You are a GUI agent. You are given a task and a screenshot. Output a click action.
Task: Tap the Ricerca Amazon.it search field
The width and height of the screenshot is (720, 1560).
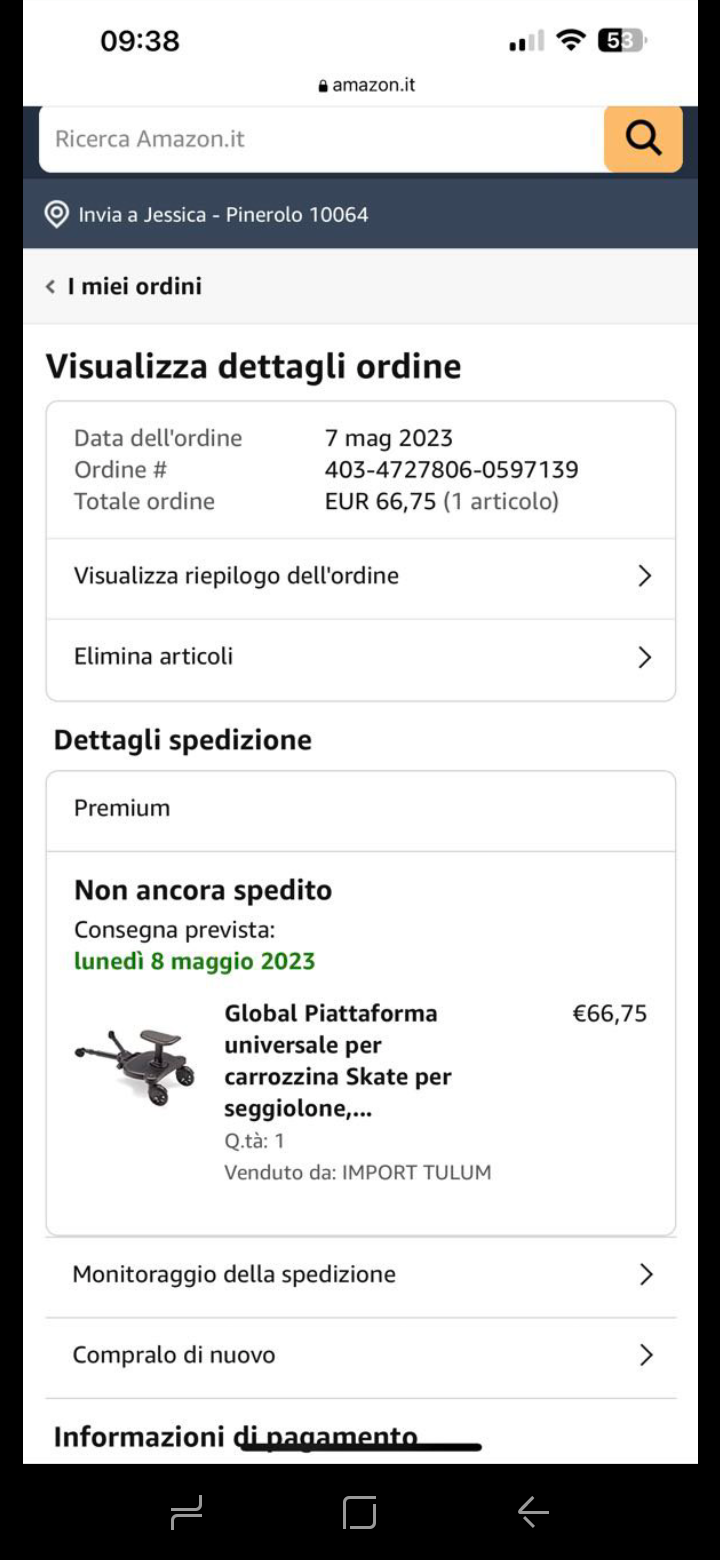point(320,139)
